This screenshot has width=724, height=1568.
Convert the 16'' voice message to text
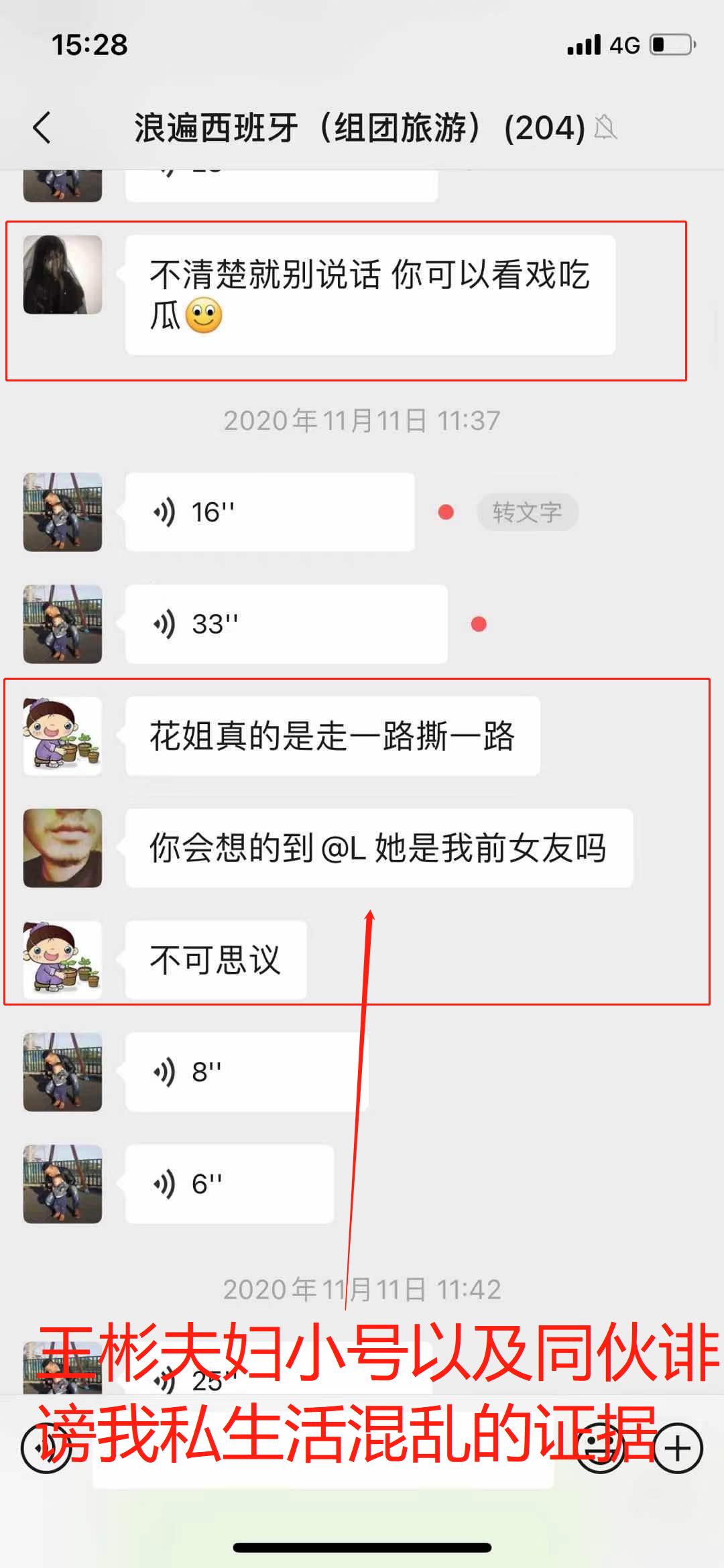coord(527,512)
